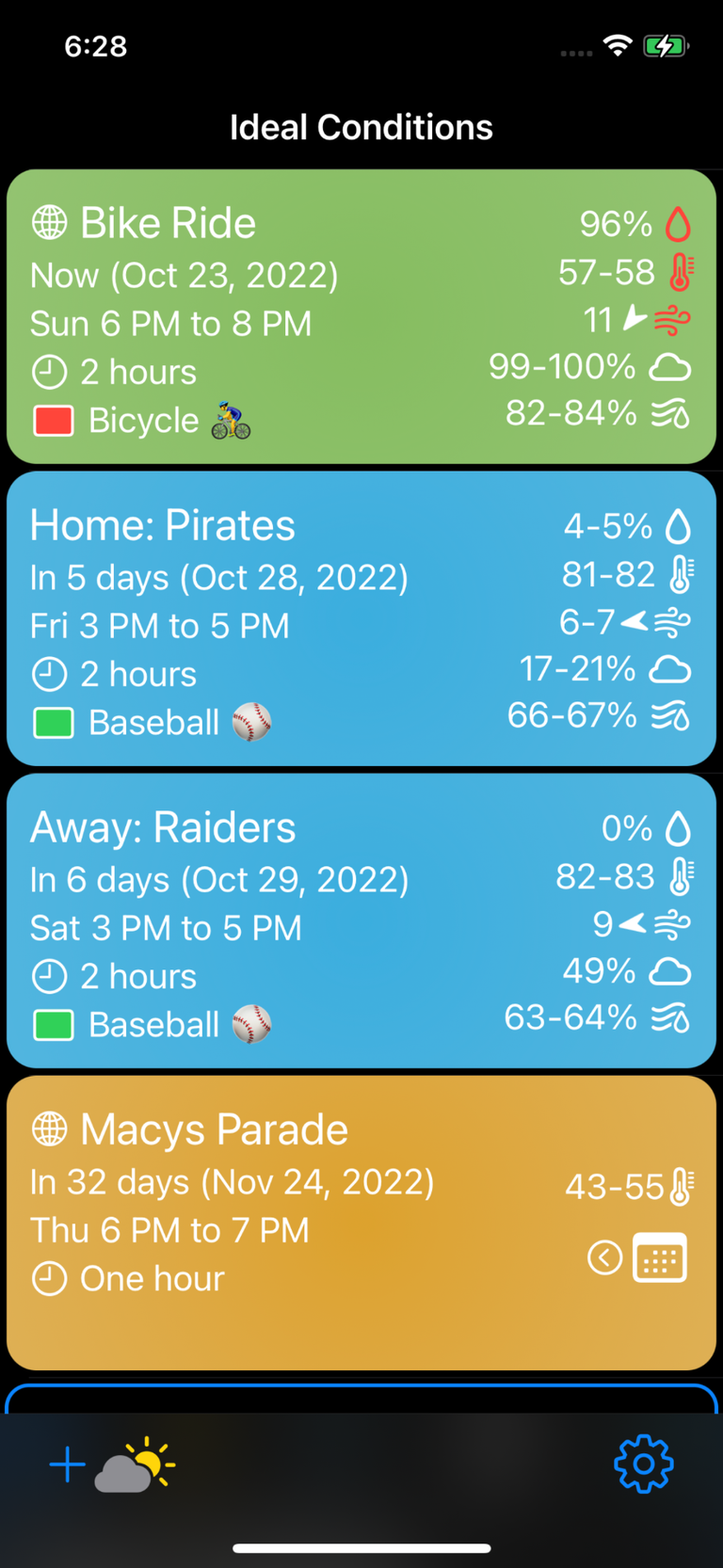Open the Macys Parade card
The image size is (723, 1568).
361,1223
